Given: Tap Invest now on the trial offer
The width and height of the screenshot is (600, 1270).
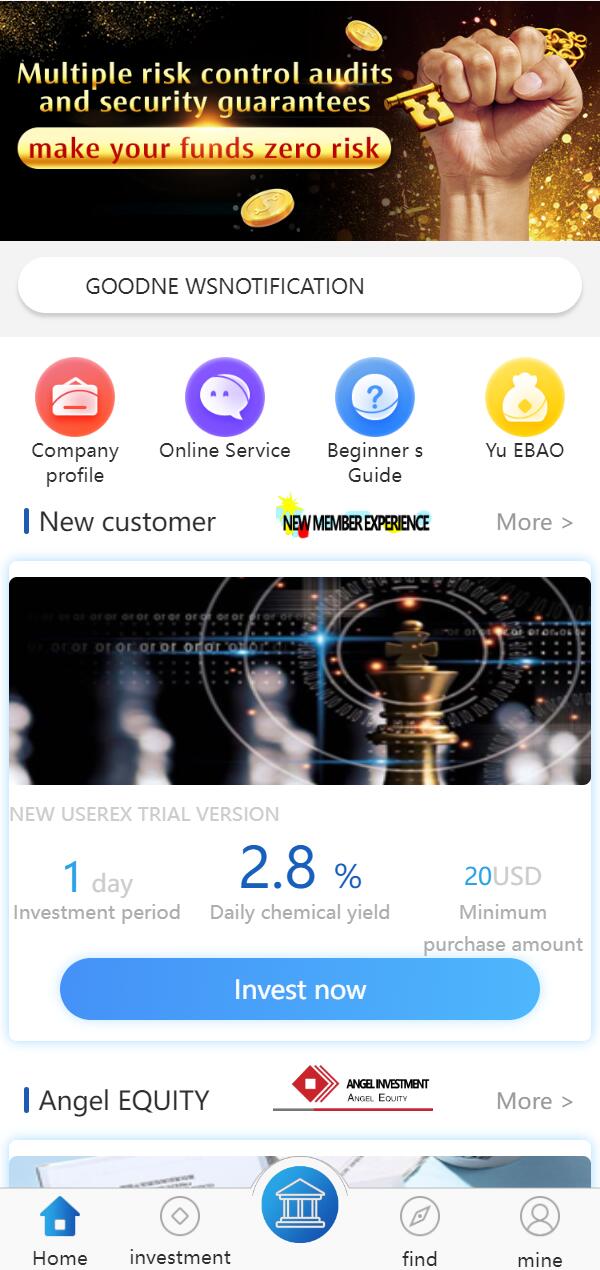Looking at the screenshot, I should (300, 989).
